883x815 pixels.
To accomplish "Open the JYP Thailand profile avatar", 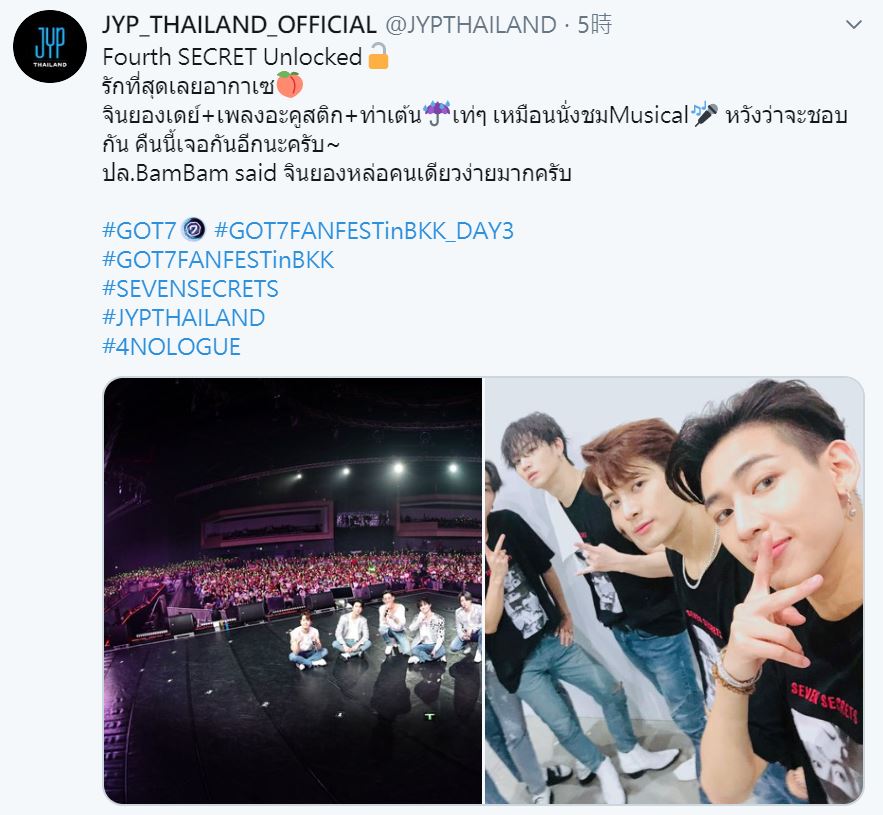I will [x=50, y=47].
